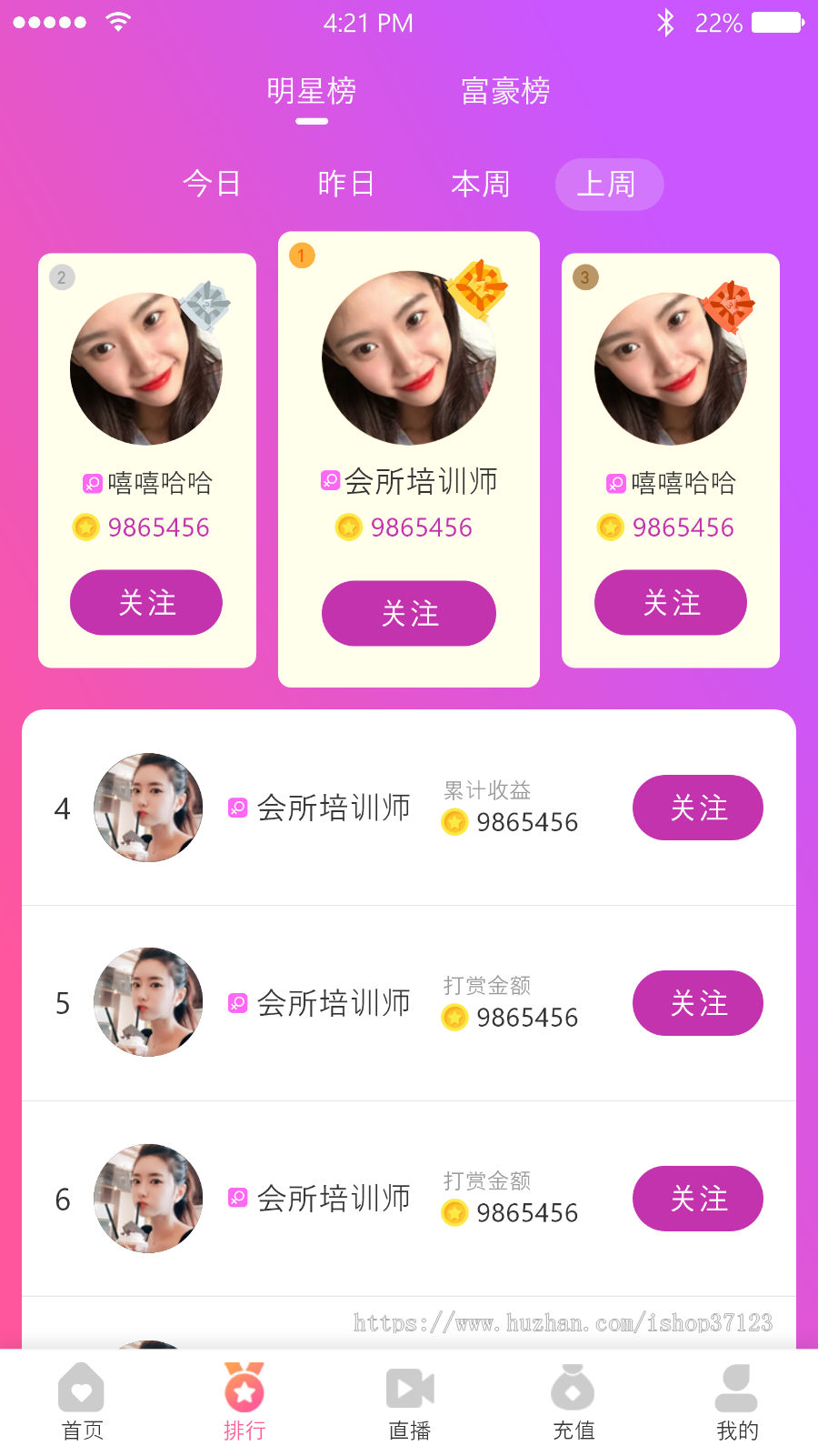
Task: Open the 首页 home tab
Action: click(x=83, y=1401)
